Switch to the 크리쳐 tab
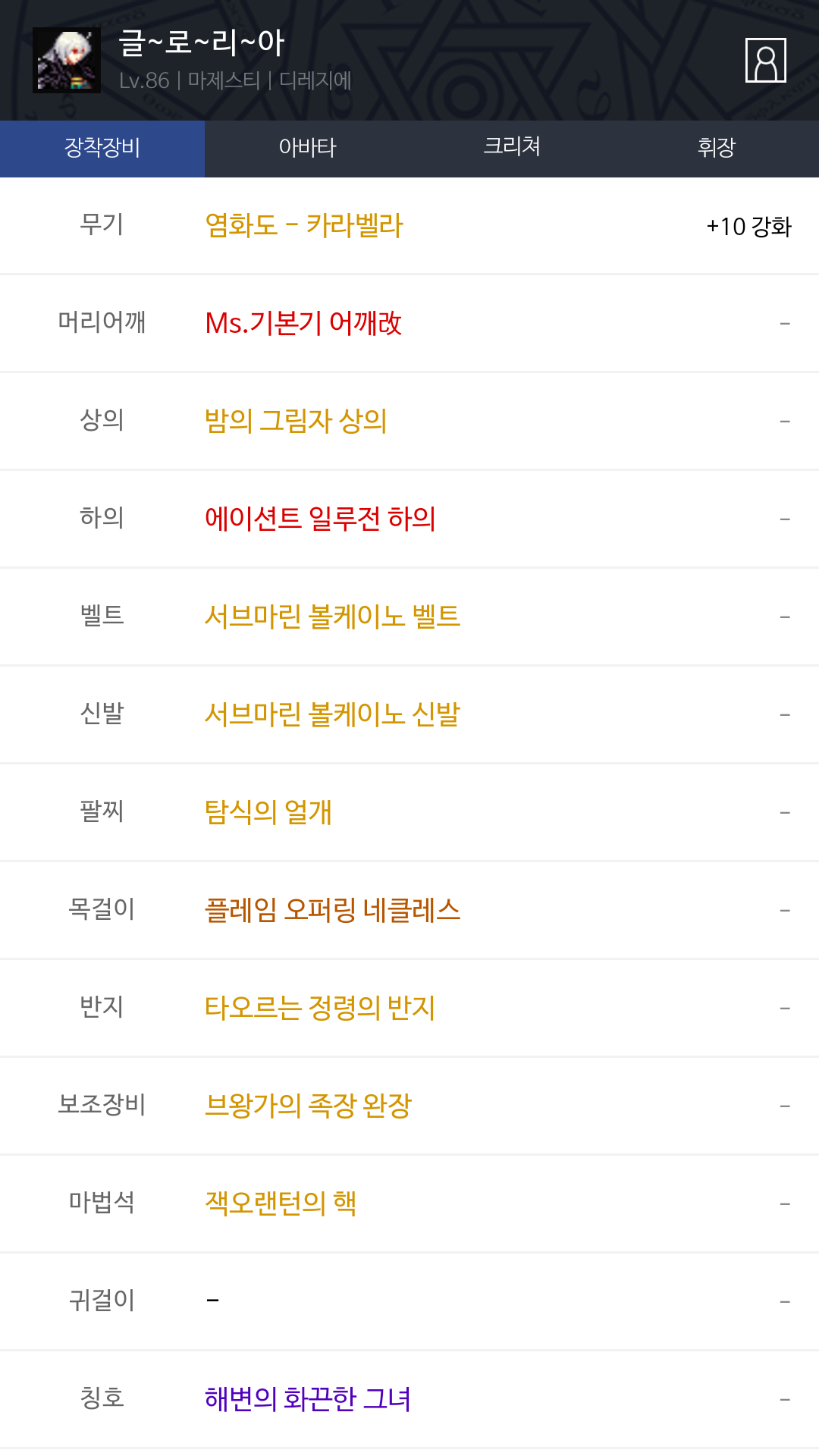Viewport: 819px width, 1456px height. (x=512, y=148)
